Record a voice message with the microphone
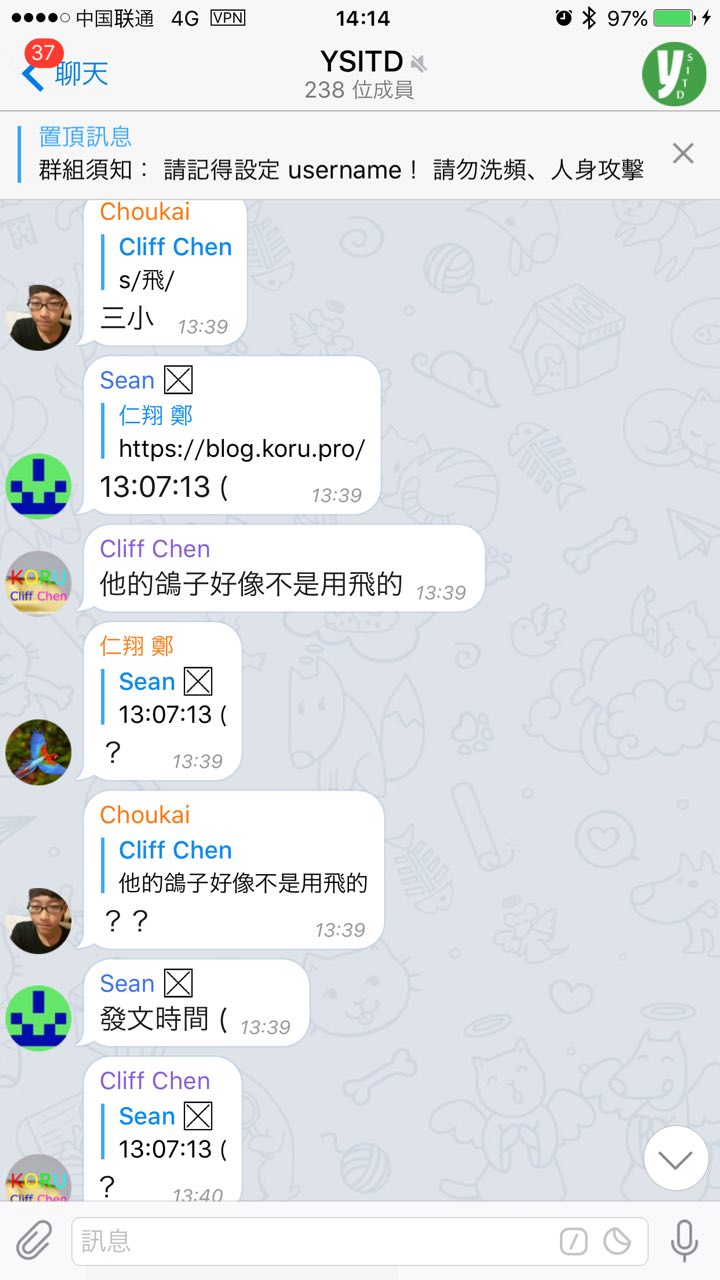Screen dimensions: 720x1280 pos(684,1241)
